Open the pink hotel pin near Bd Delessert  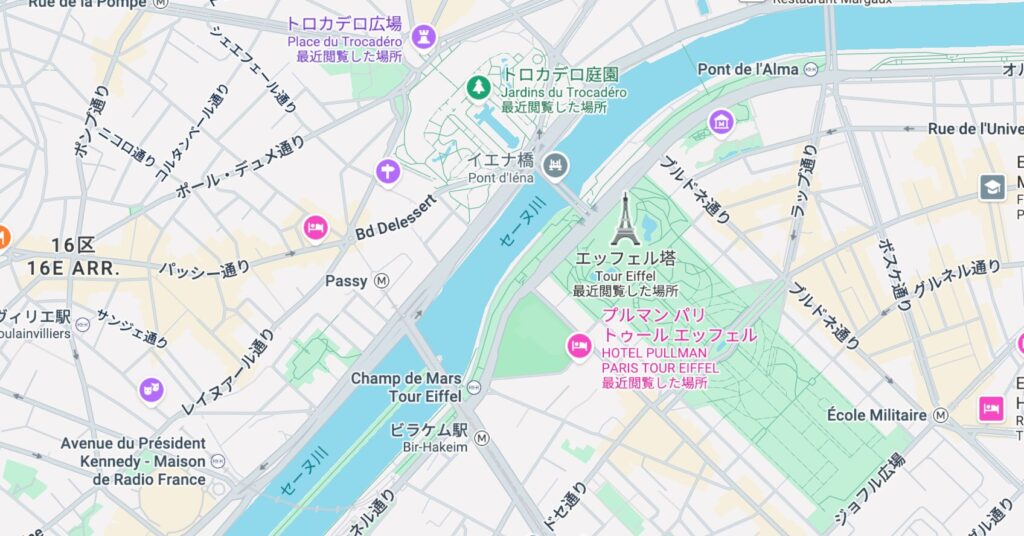pyautogui.click(x=316, y=228)
